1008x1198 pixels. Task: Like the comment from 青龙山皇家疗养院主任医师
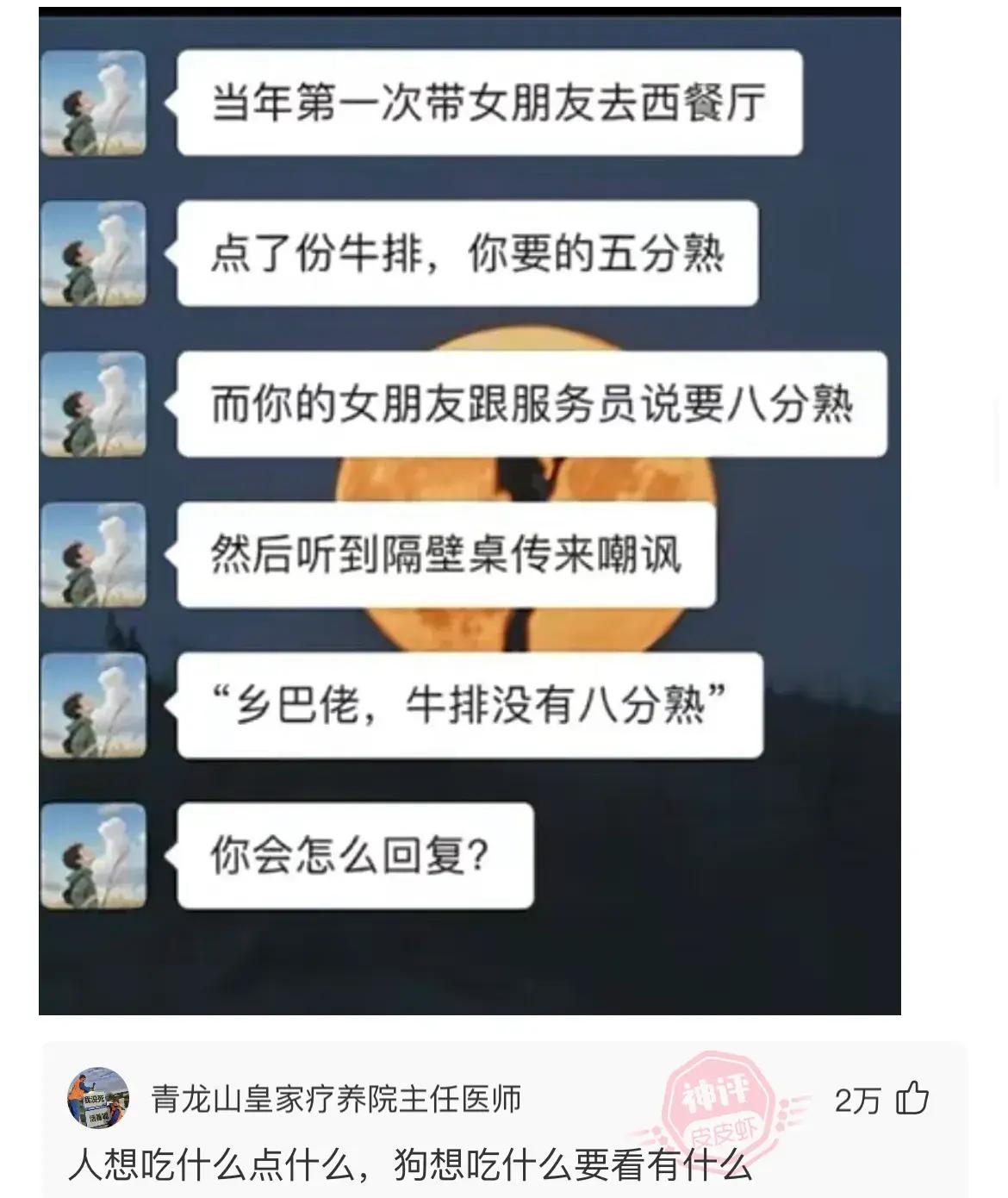(913, 1100)
